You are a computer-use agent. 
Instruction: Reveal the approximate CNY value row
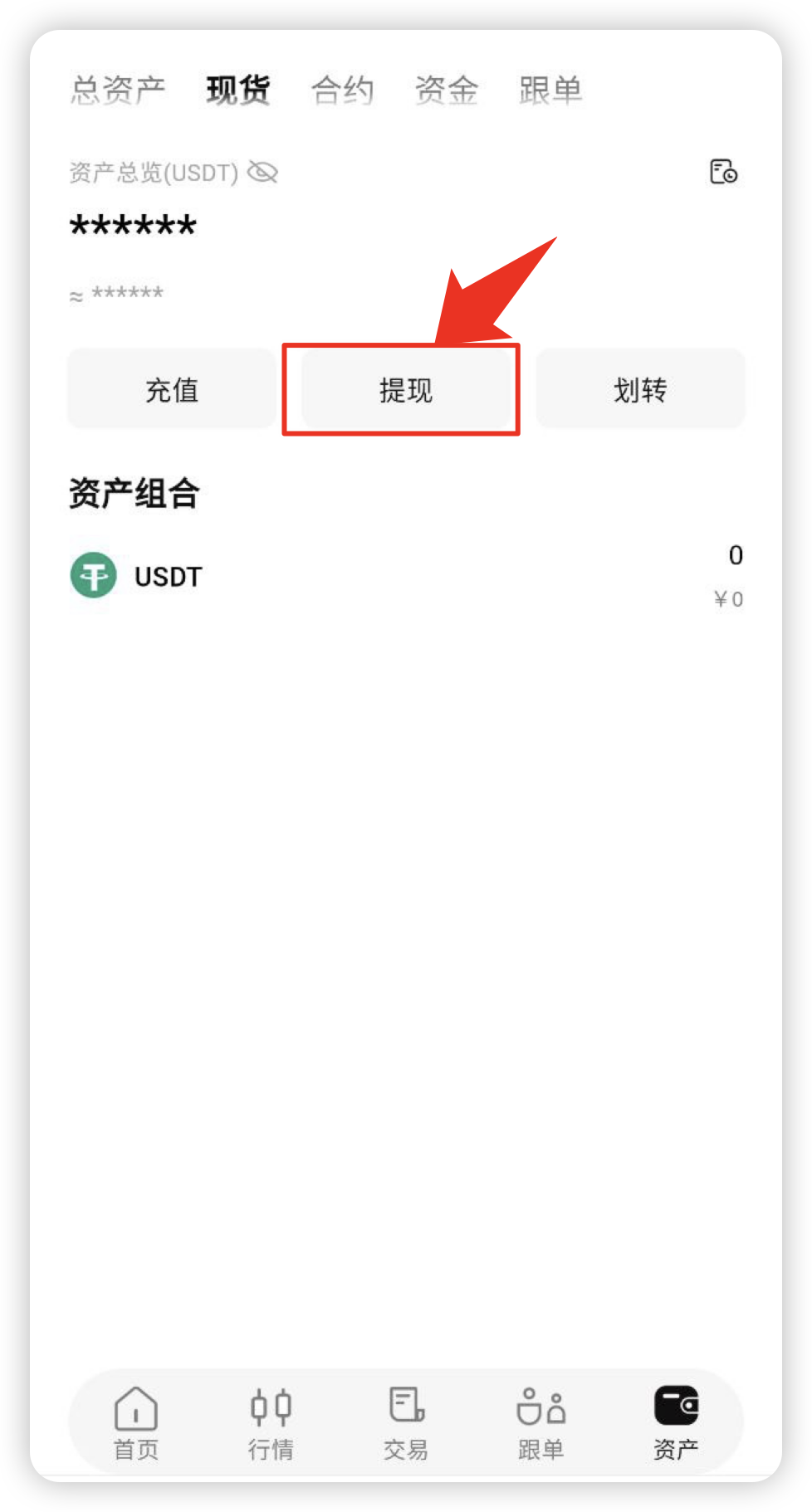[x=116, y=294]
